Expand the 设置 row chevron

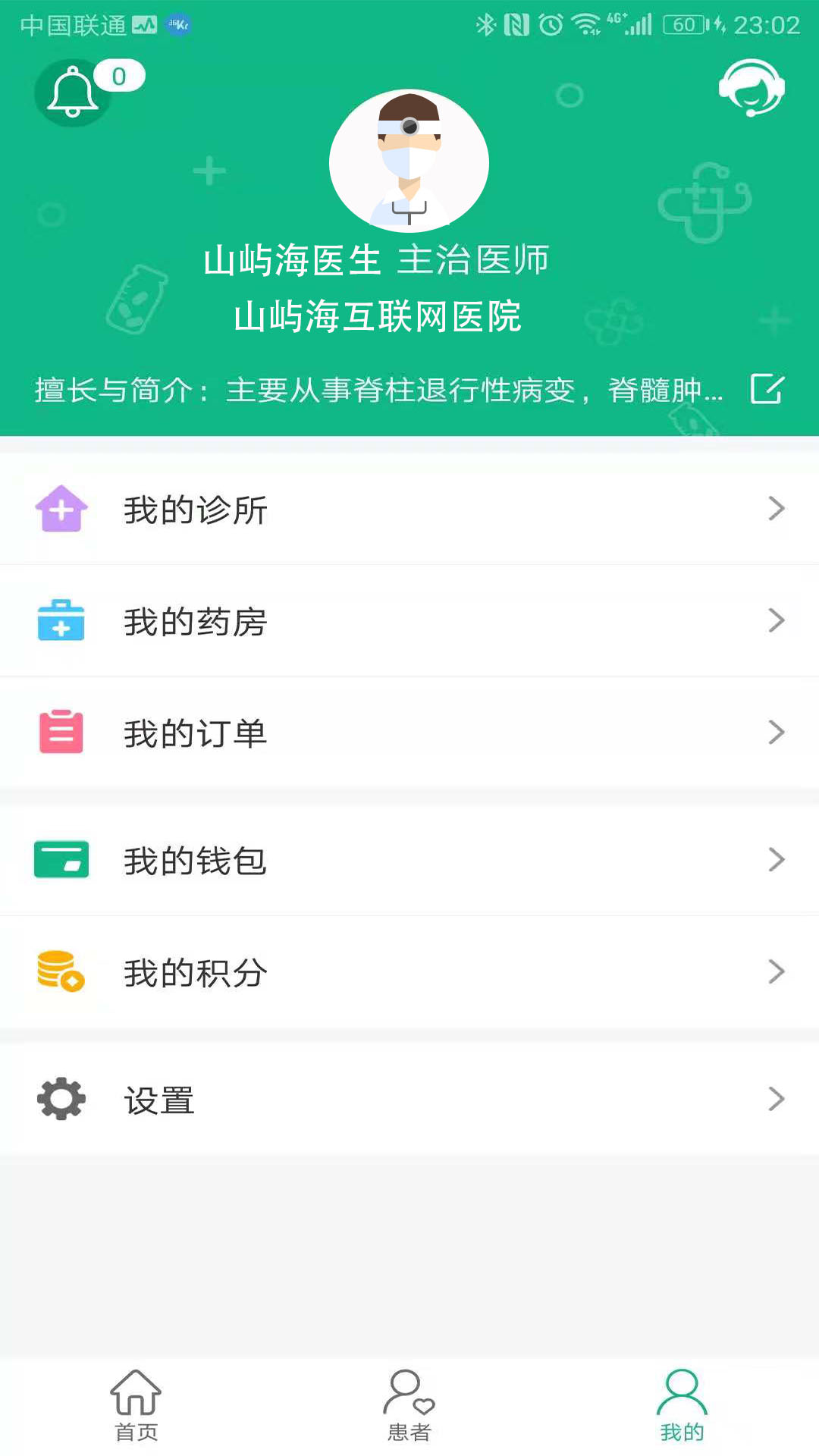[776, 1099]
